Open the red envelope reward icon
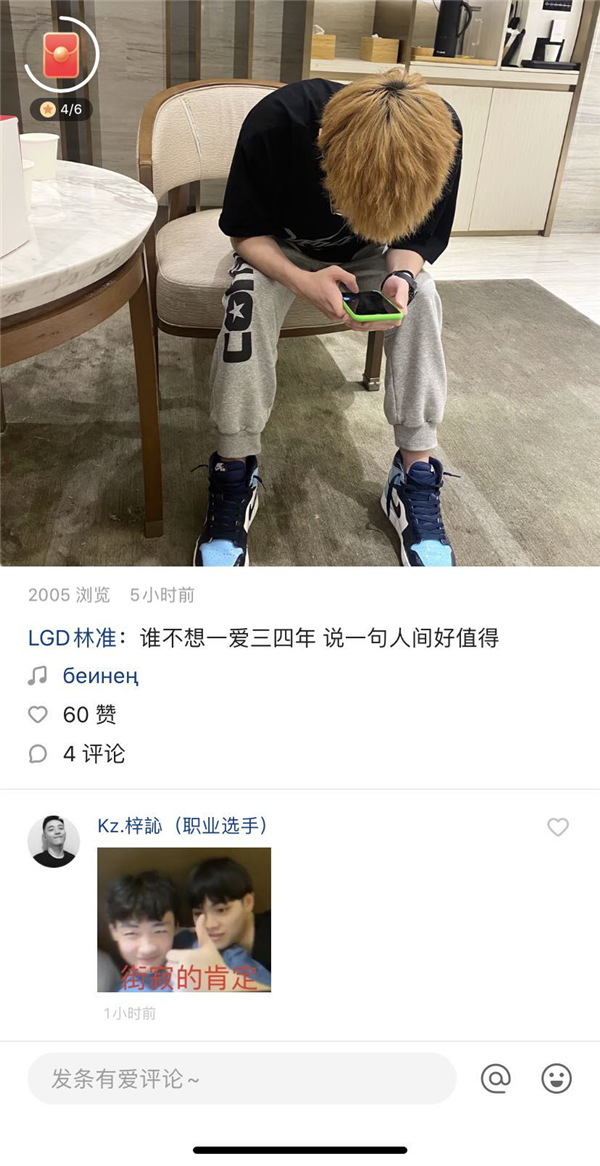Viewport: 600px width, 1166px height. 61,55
